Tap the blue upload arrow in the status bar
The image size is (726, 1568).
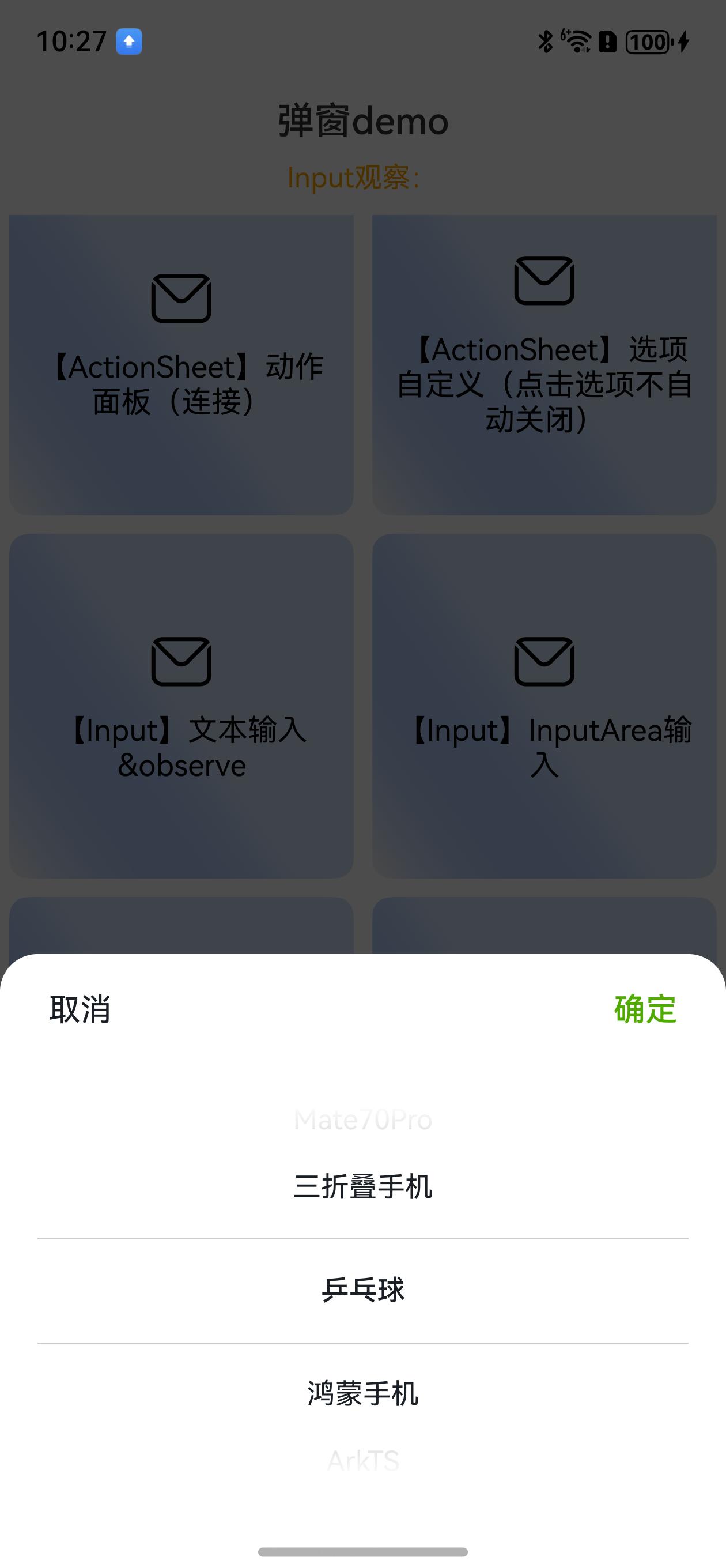[128, 42]
